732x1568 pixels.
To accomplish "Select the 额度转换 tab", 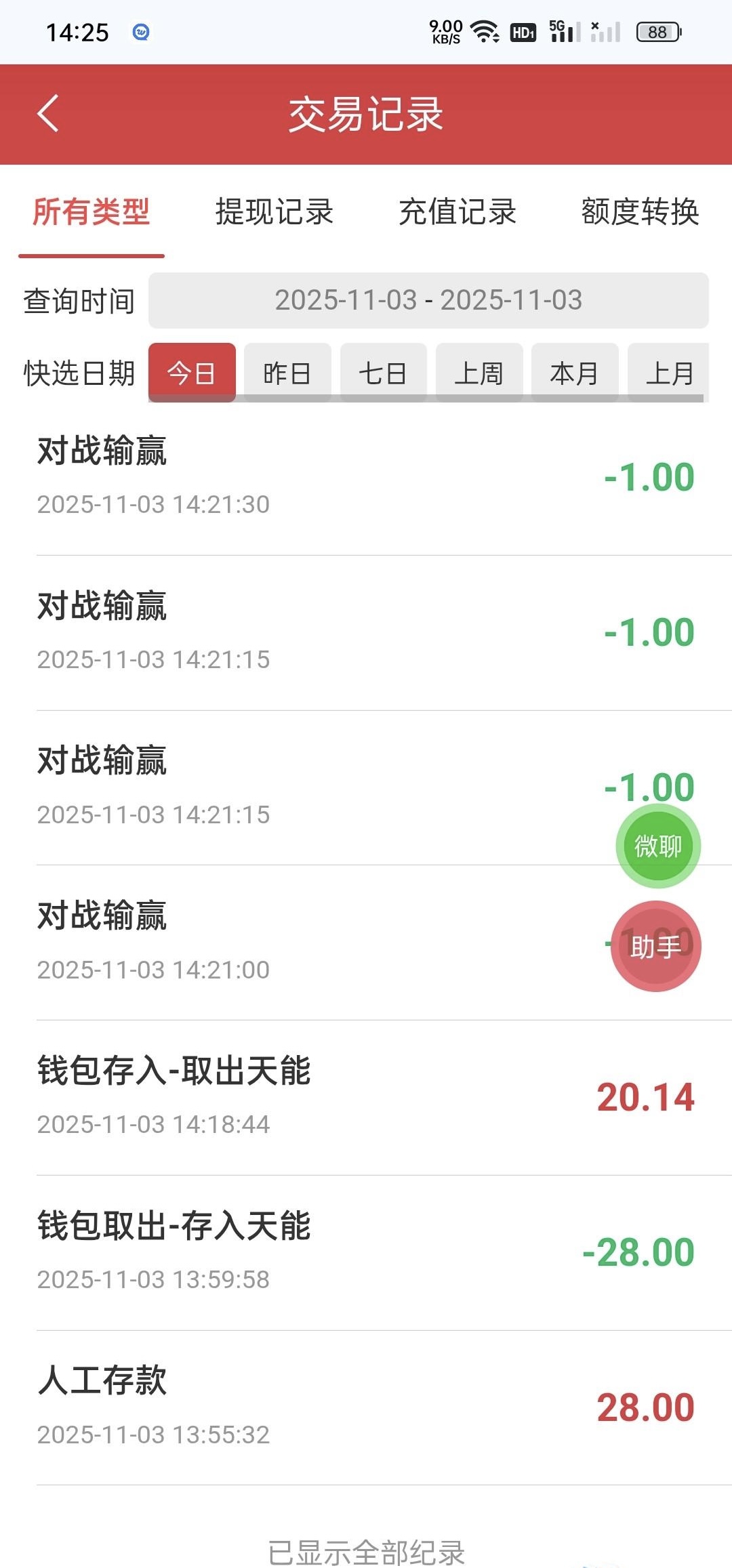I will tap(640, 212).
